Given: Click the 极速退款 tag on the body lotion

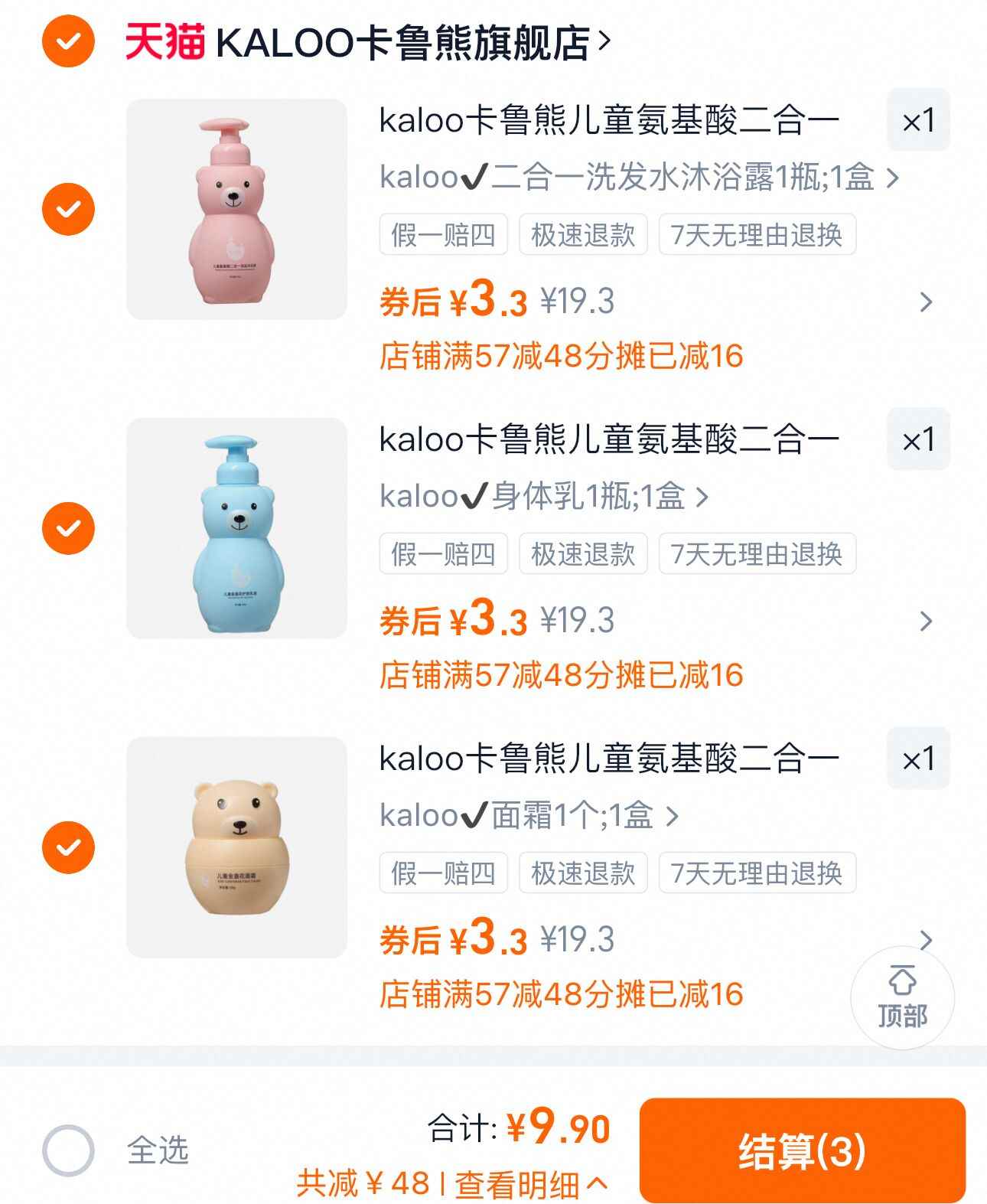Looking at the screenshot, I should point(583,554).
